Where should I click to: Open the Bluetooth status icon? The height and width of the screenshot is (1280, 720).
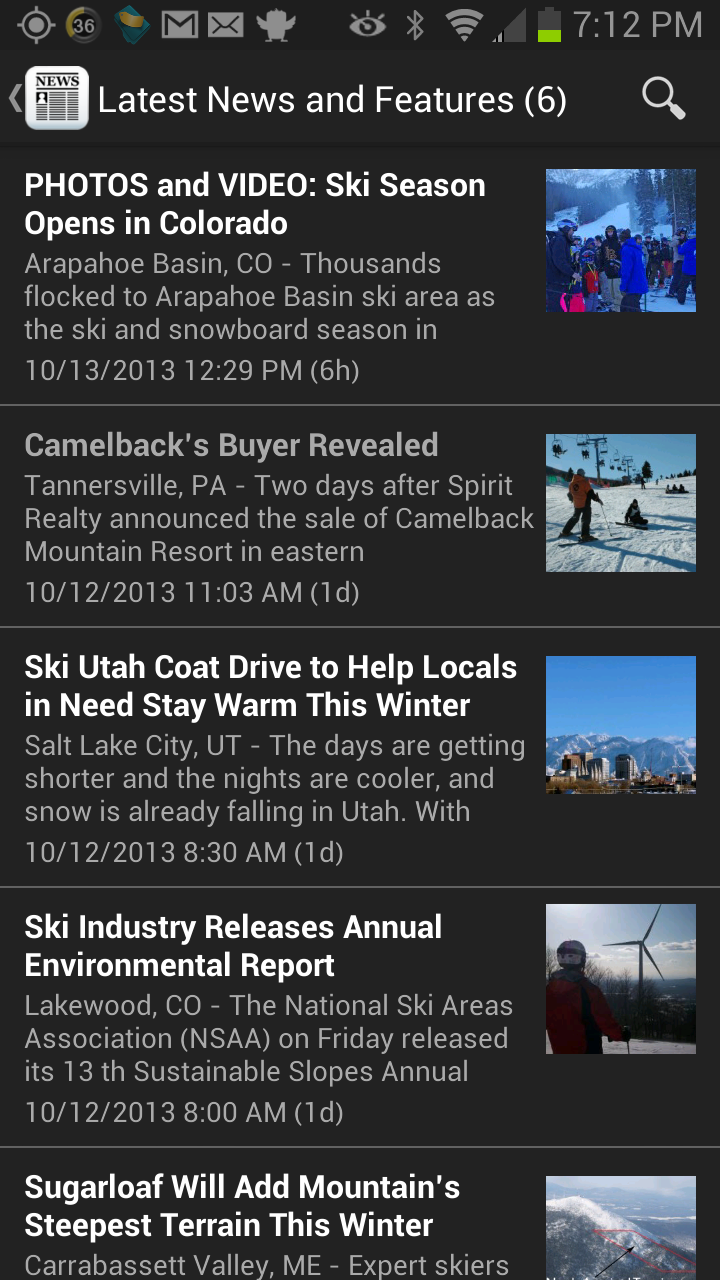[417, 22]
